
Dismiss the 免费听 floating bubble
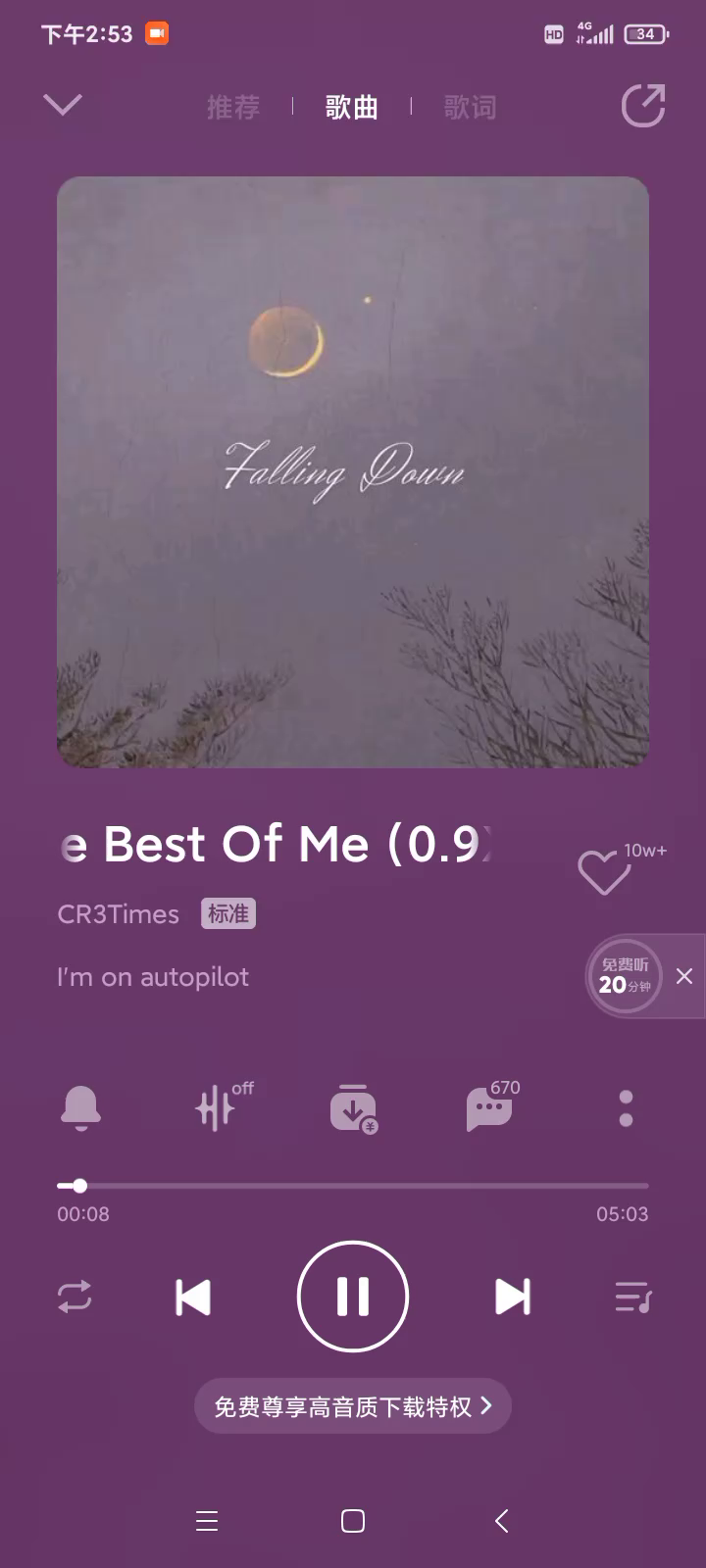[684, 976]
